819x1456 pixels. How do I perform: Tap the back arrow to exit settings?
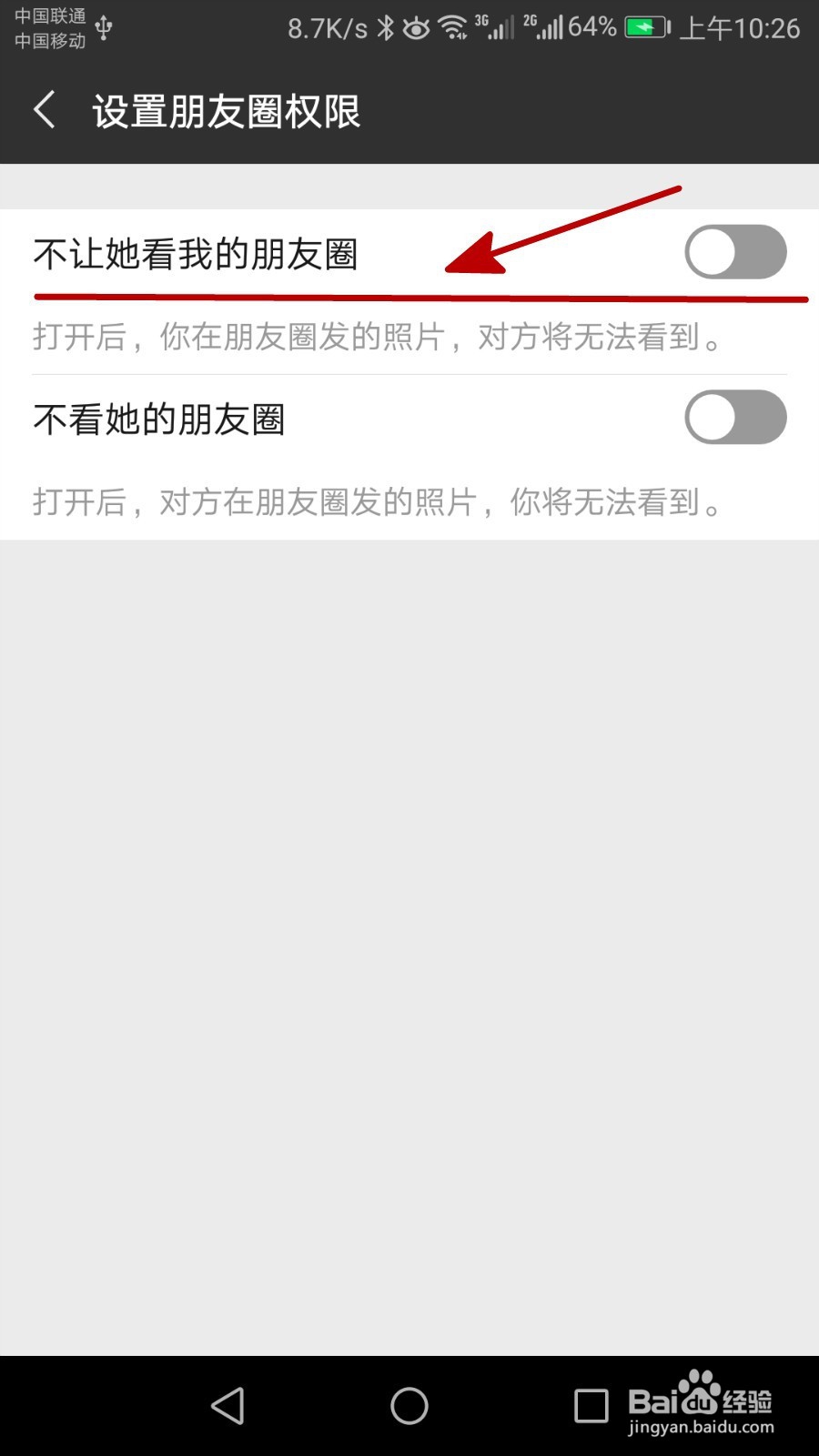point(45,109)
